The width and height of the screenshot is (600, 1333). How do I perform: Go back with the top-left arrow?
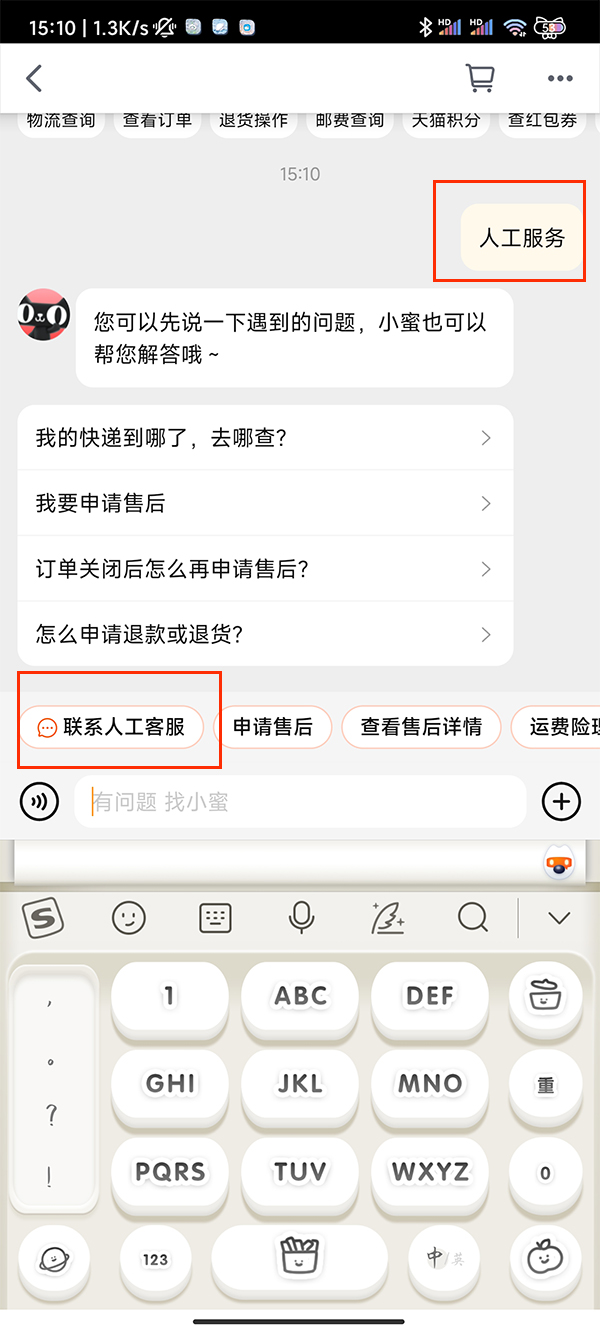35,78
